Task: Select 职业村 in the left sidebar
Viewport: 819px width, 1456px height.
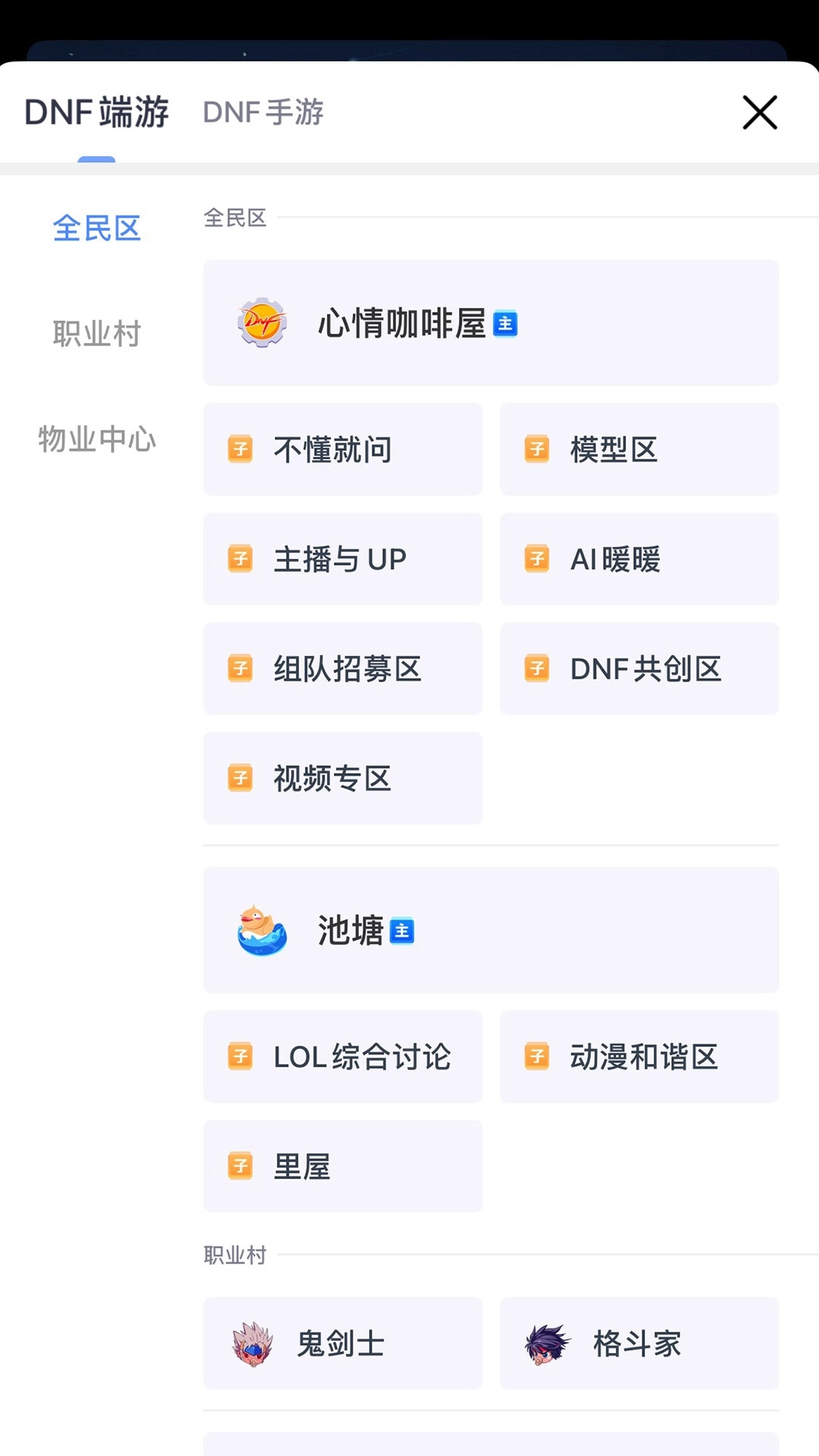Action: tap(96, 331)
